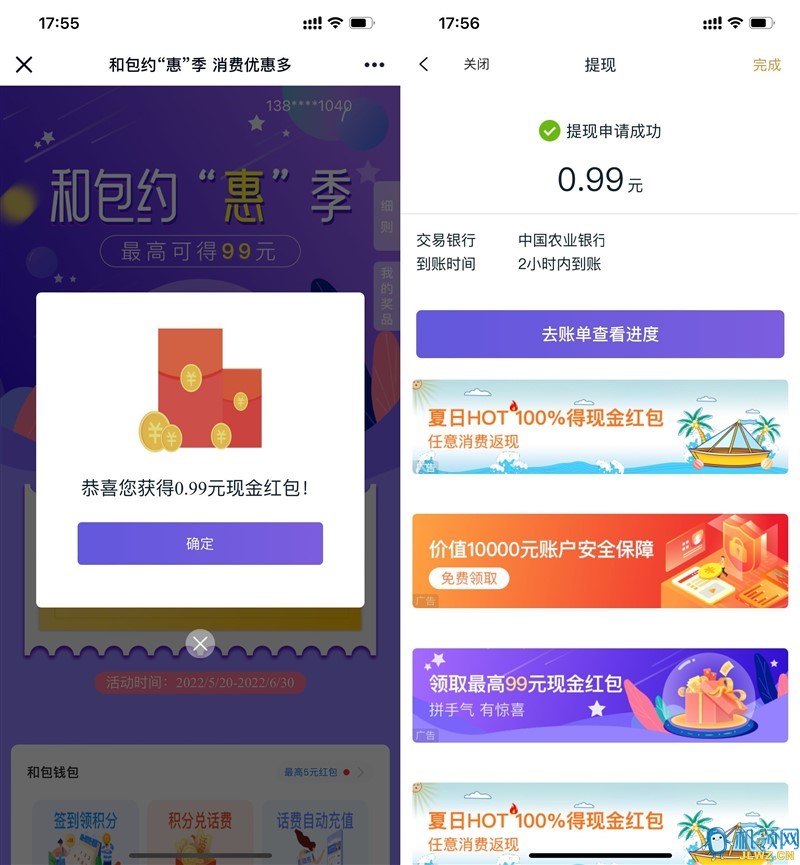Tap 完成 to finish the withdrawal
The height and width of the screenshot is (865, 800).
pyautogui.click(x=766, y=65)
